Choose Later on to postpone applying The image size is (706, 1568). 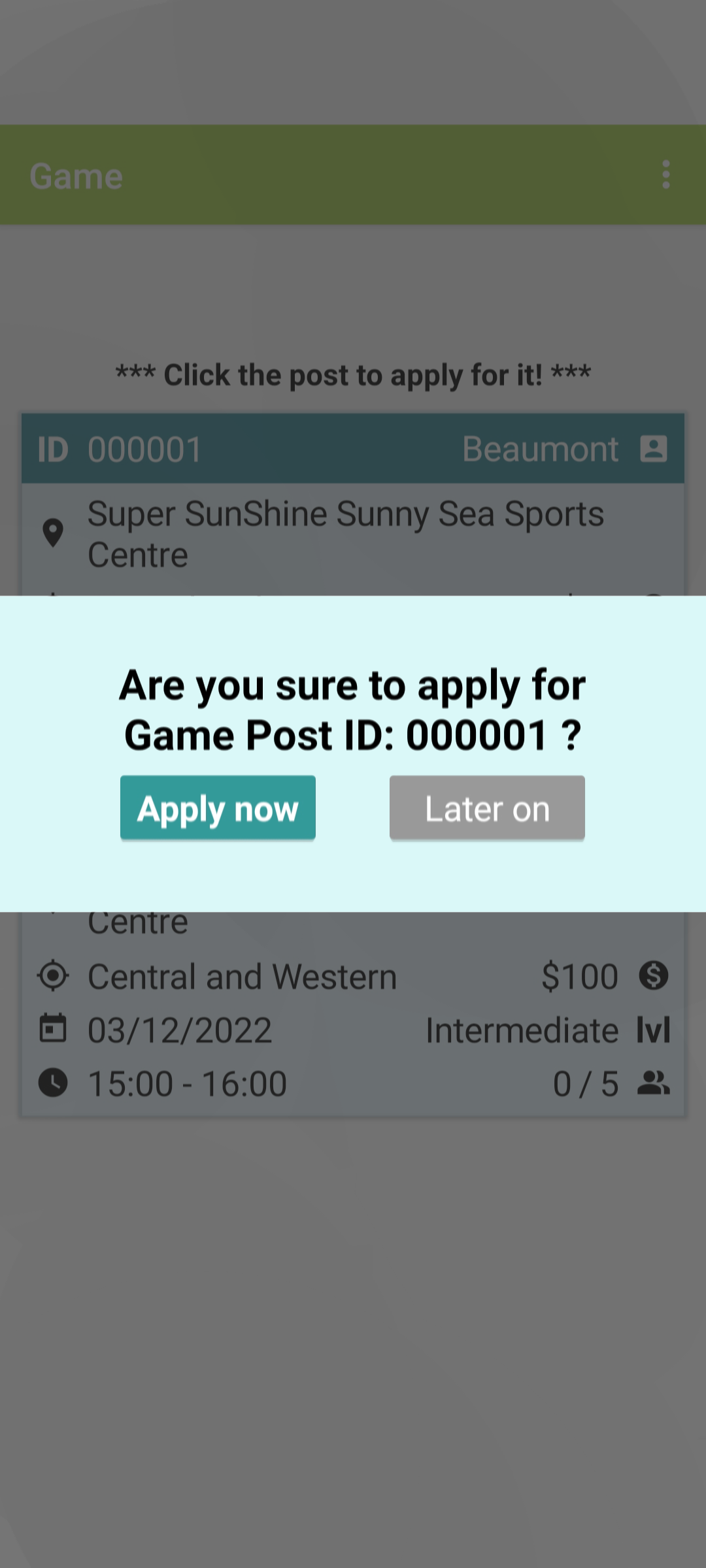coord(487,808)
